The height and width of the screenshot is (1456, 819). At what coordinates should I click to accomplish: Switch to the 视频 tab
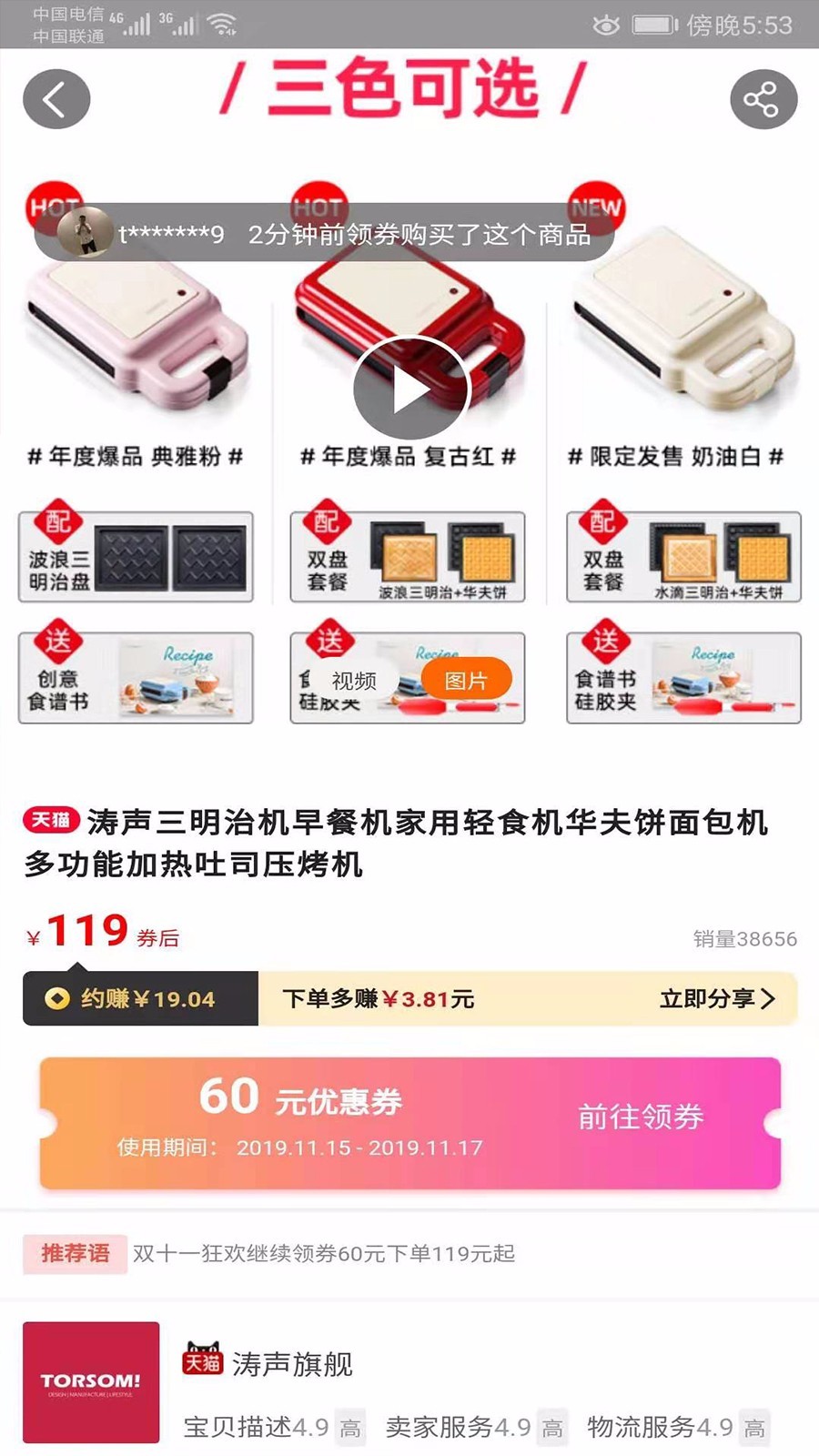(354, 681)
